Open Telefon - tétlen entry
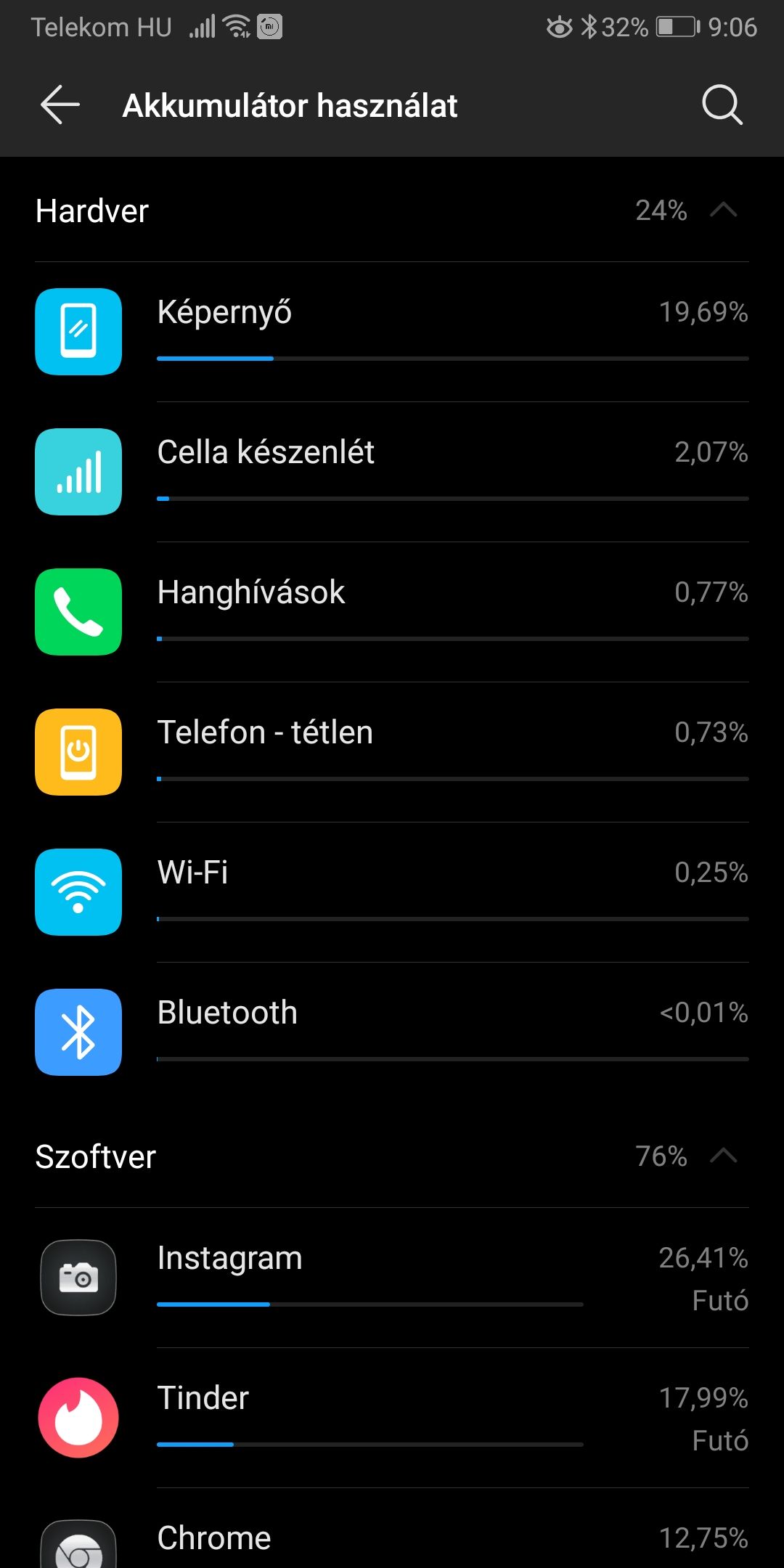This screenshot has width=784, height=1568. (x=392, y=752)
